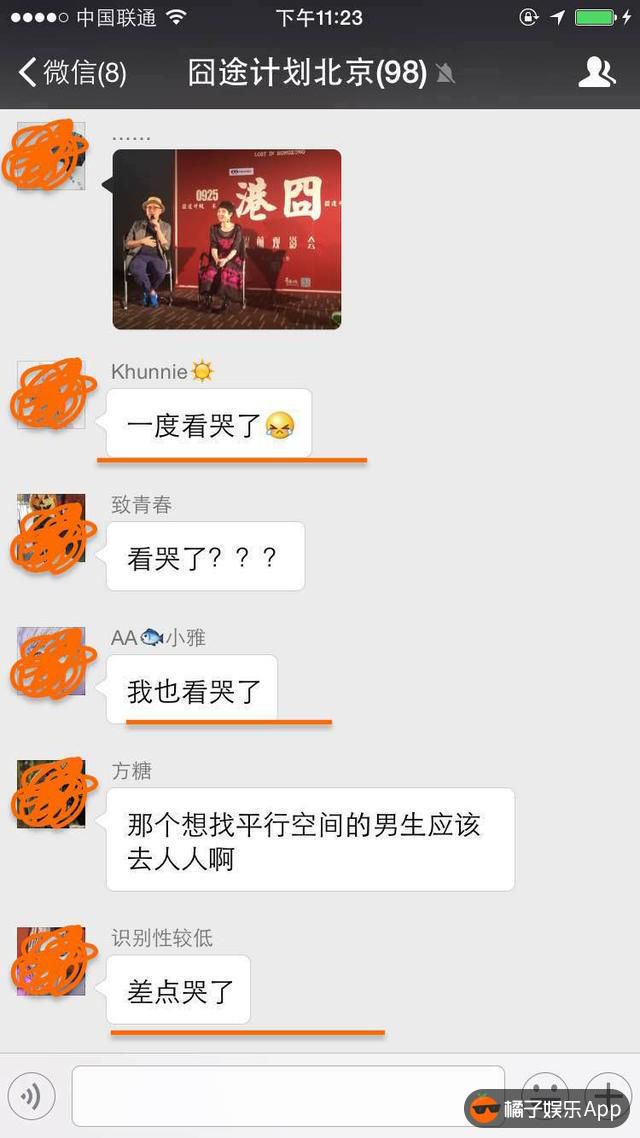Go back to the 微信 chat list
640x1138 pixels.
pyautogui.click(x=70, y=73)
